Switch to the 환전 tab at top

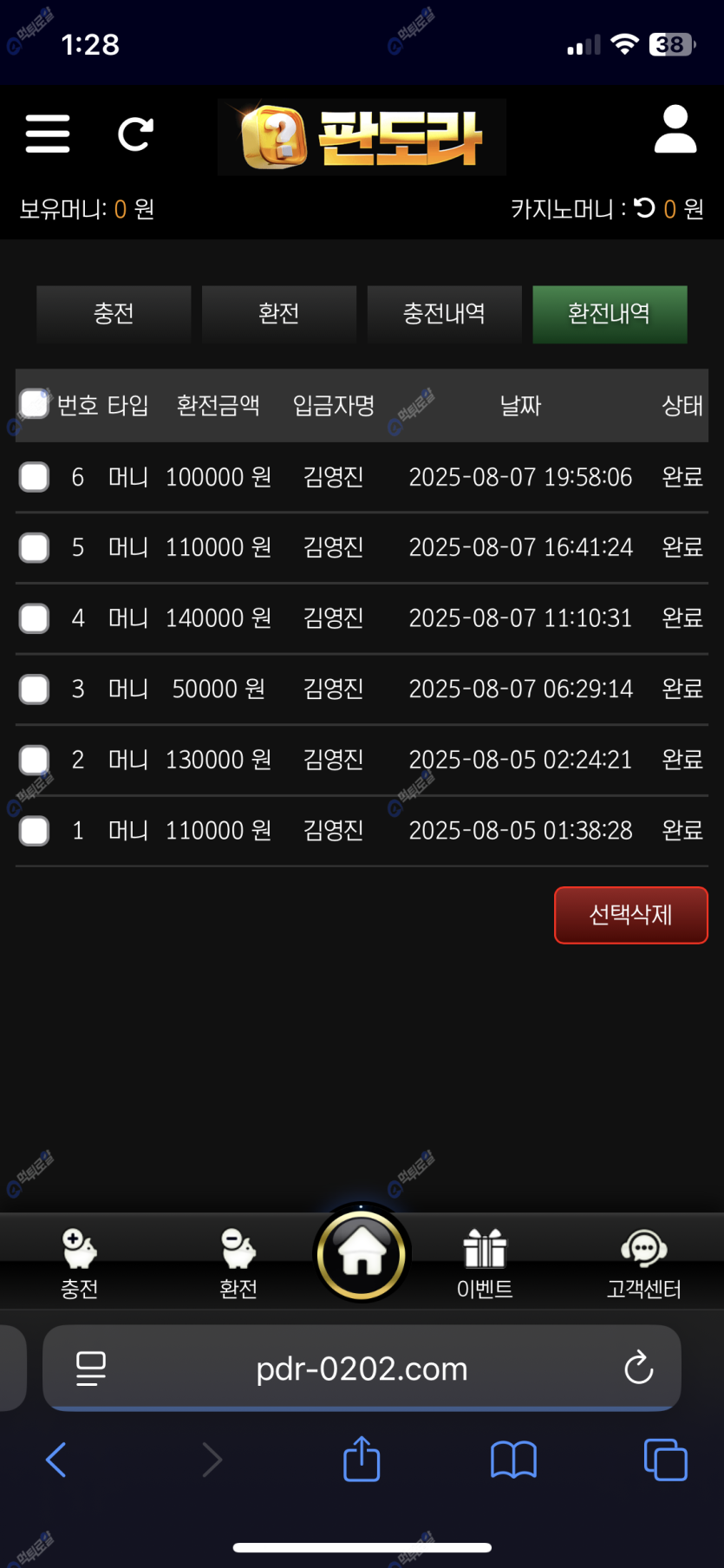pos(279,314)
